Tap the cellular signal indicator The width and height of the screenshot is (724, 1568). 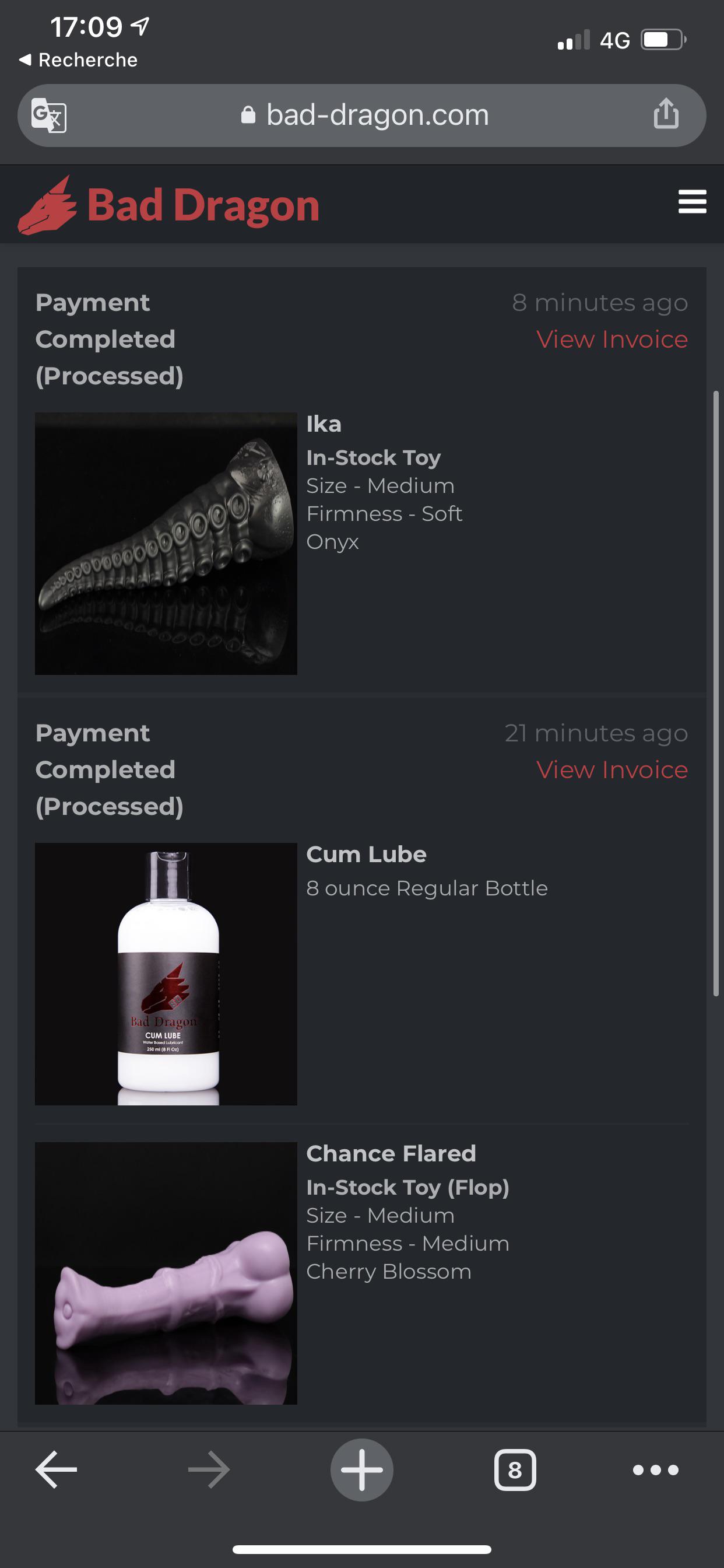click(x=574, y=41)
